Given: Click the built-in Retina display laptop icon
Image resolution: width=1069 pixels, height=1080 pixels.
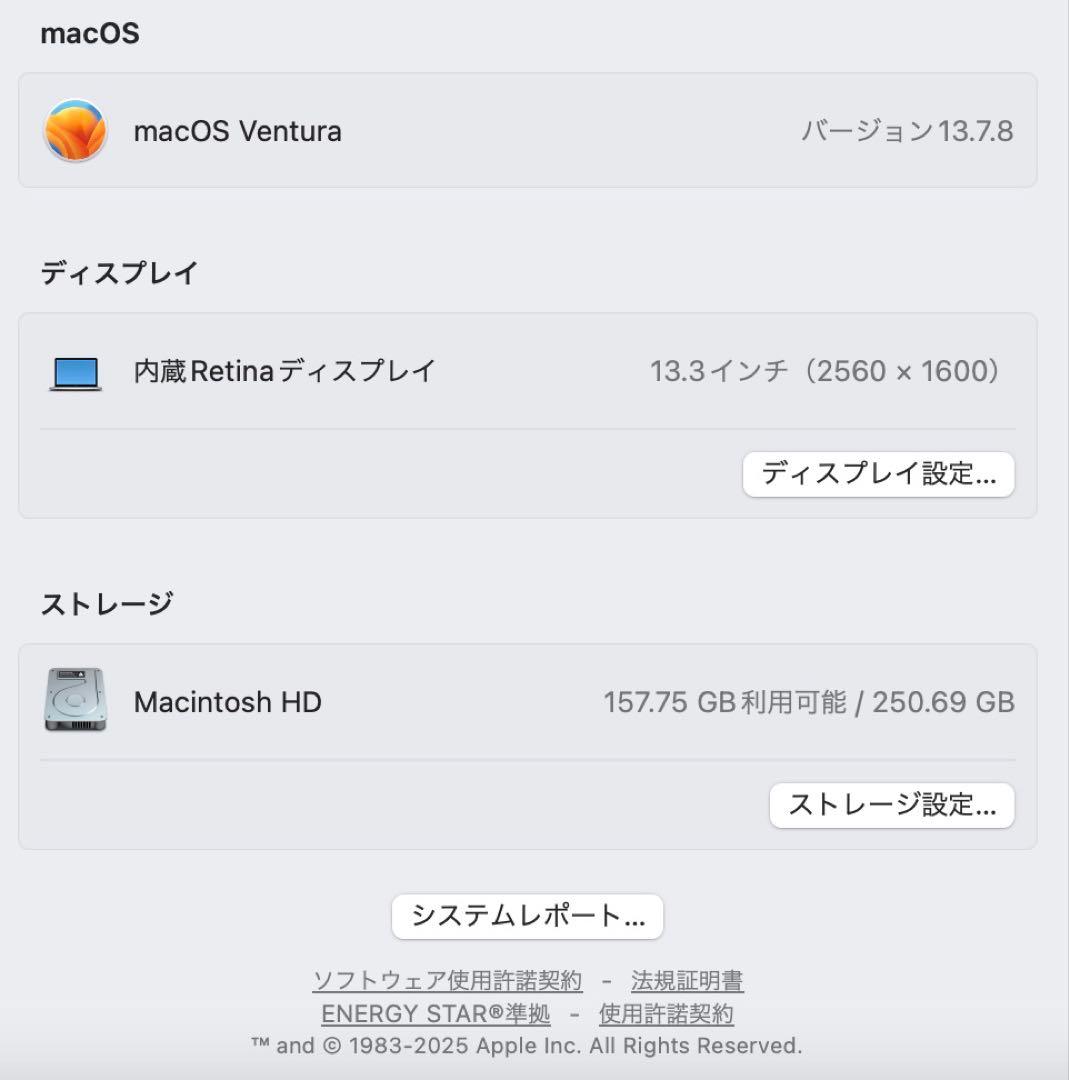Looking at the screenshot, I should click(75, 371).
